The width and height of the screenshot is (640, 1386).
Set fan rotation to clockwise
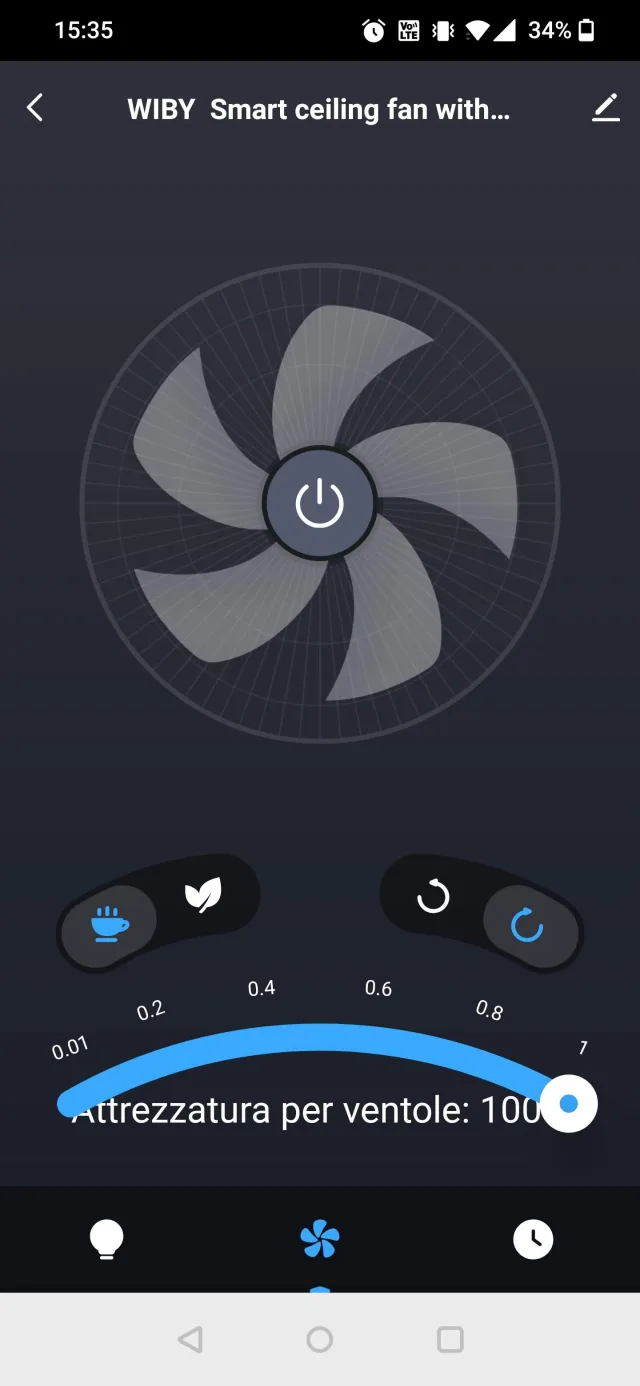[x=527, y=926]
